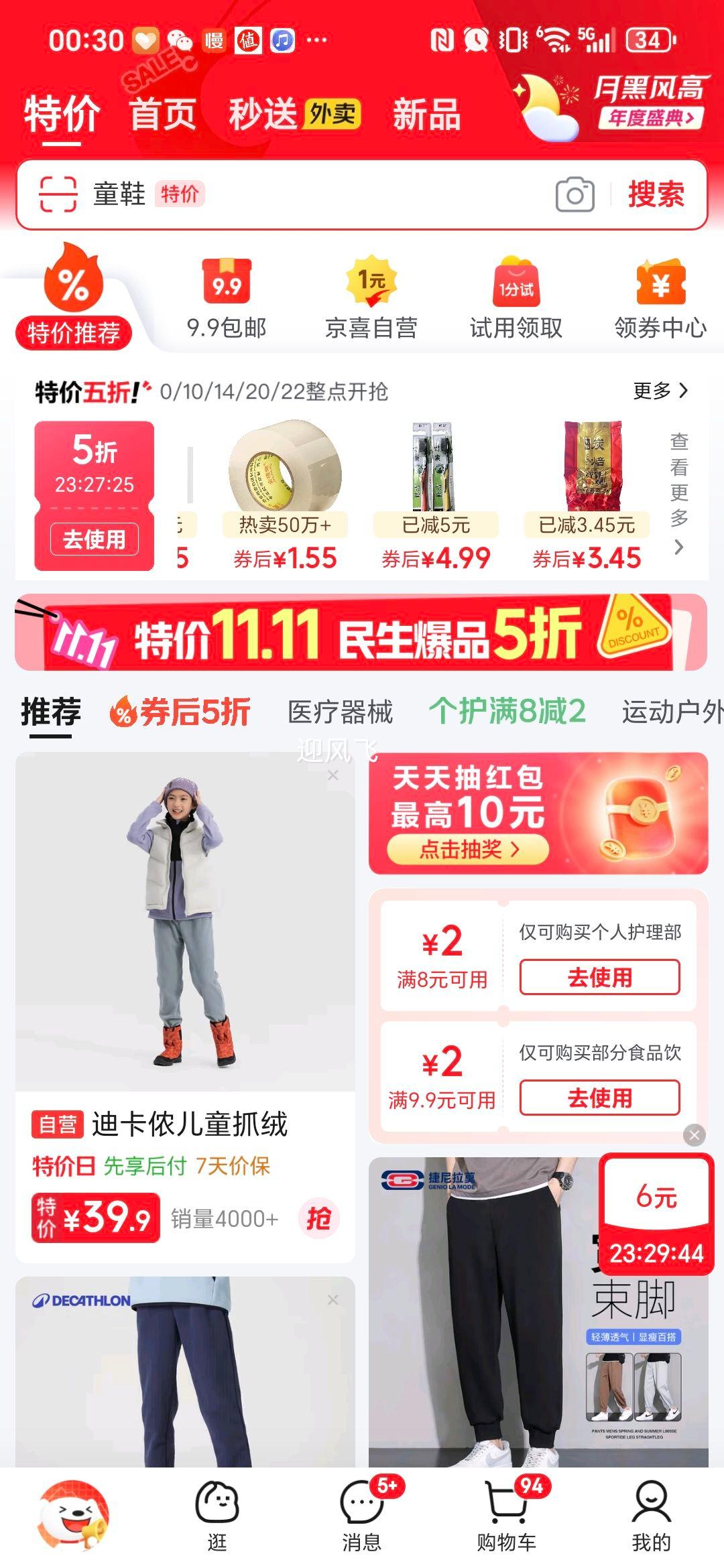Select the 券后5折 category tab
The height and width of the screenshot is (1568, 724).
(181, 712)
